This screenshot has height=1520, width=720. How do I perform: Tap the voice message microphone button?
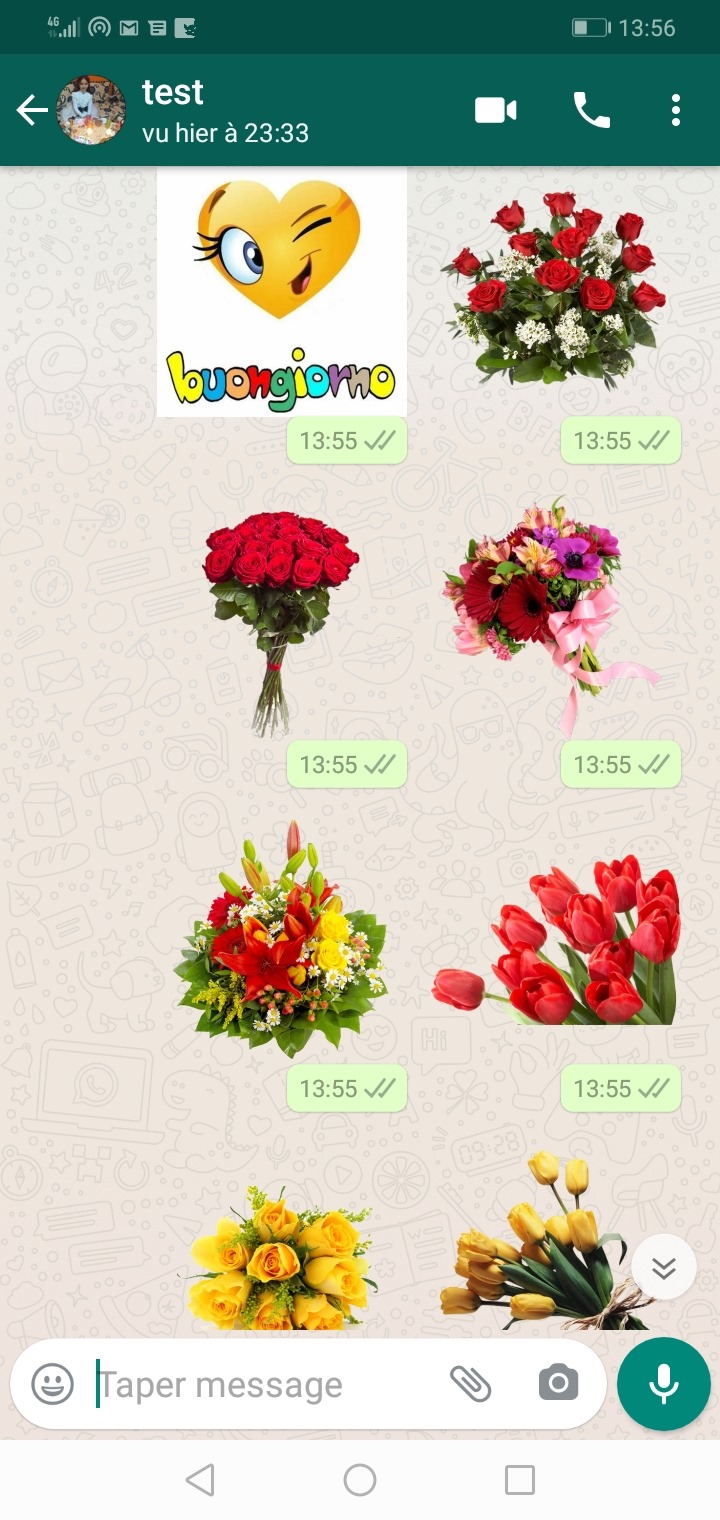click(663, 1385)
